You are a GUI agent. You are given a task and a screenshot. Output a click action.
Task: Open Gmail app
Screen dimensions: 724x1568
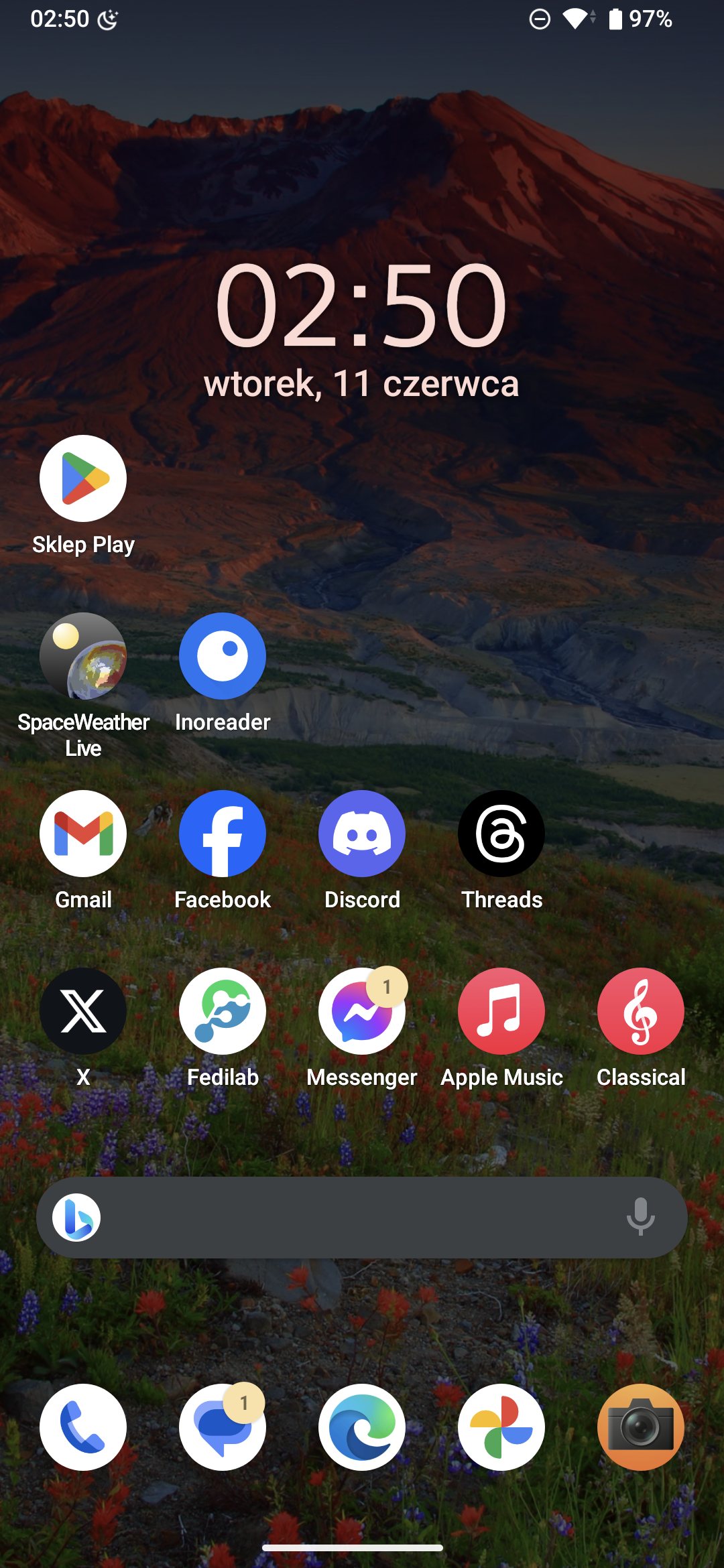pyautogui.click(x=83, y=834)
